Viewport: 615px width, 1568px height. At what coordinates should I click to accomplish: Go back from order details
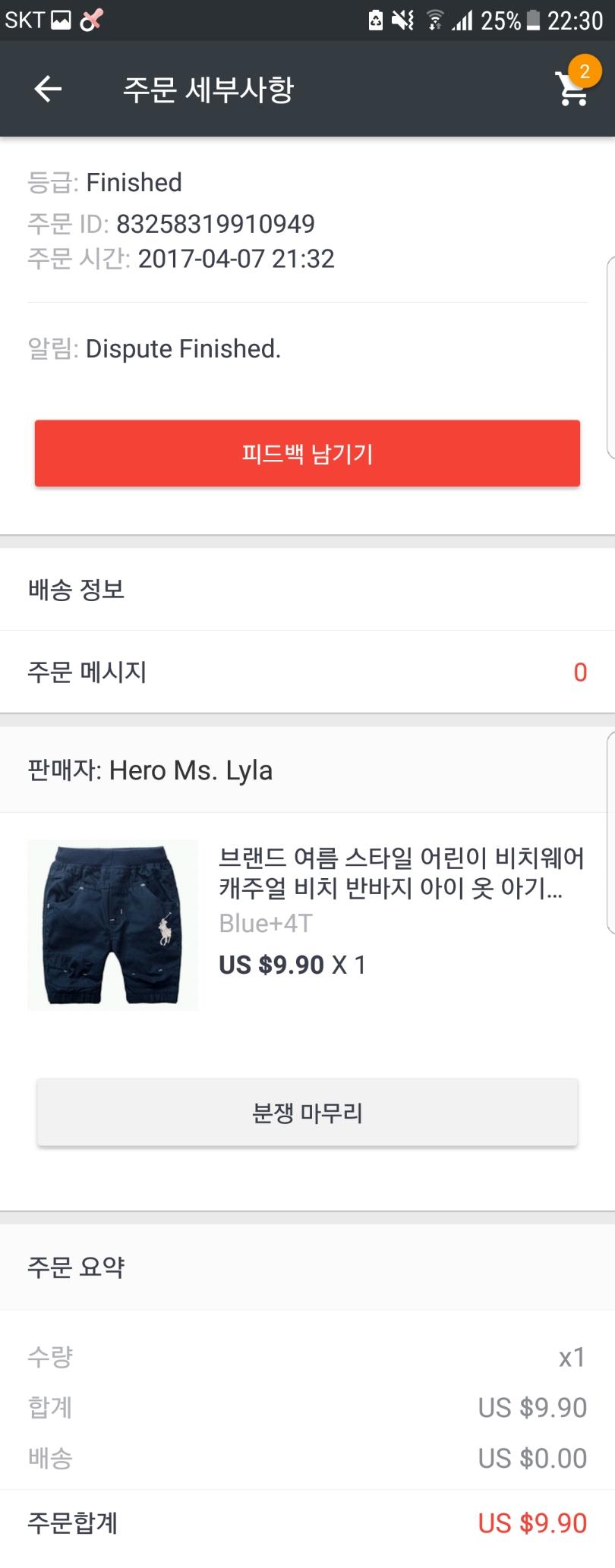47,90
